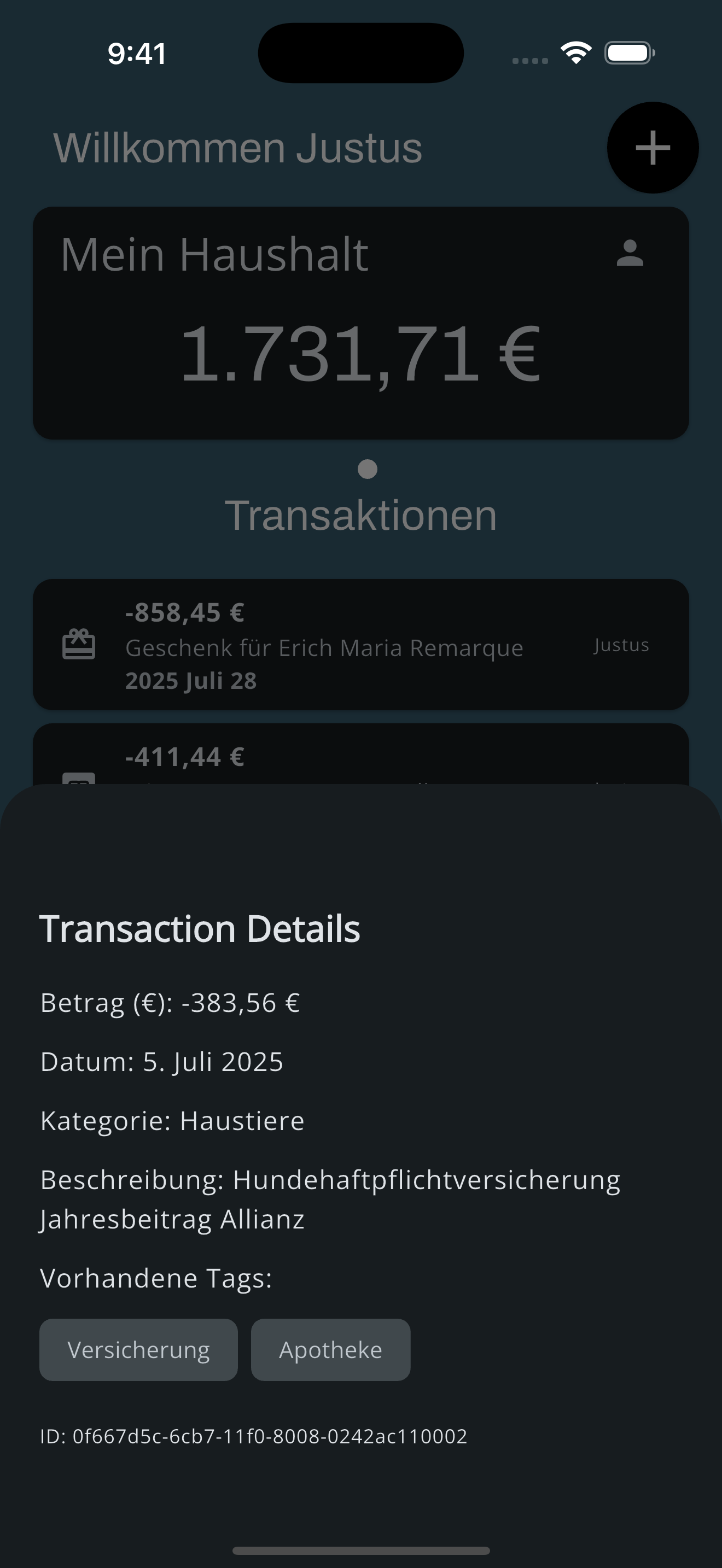Toggle the Versicherung tag chip
722x1568 pixels.
click(x=138, y=1349)
